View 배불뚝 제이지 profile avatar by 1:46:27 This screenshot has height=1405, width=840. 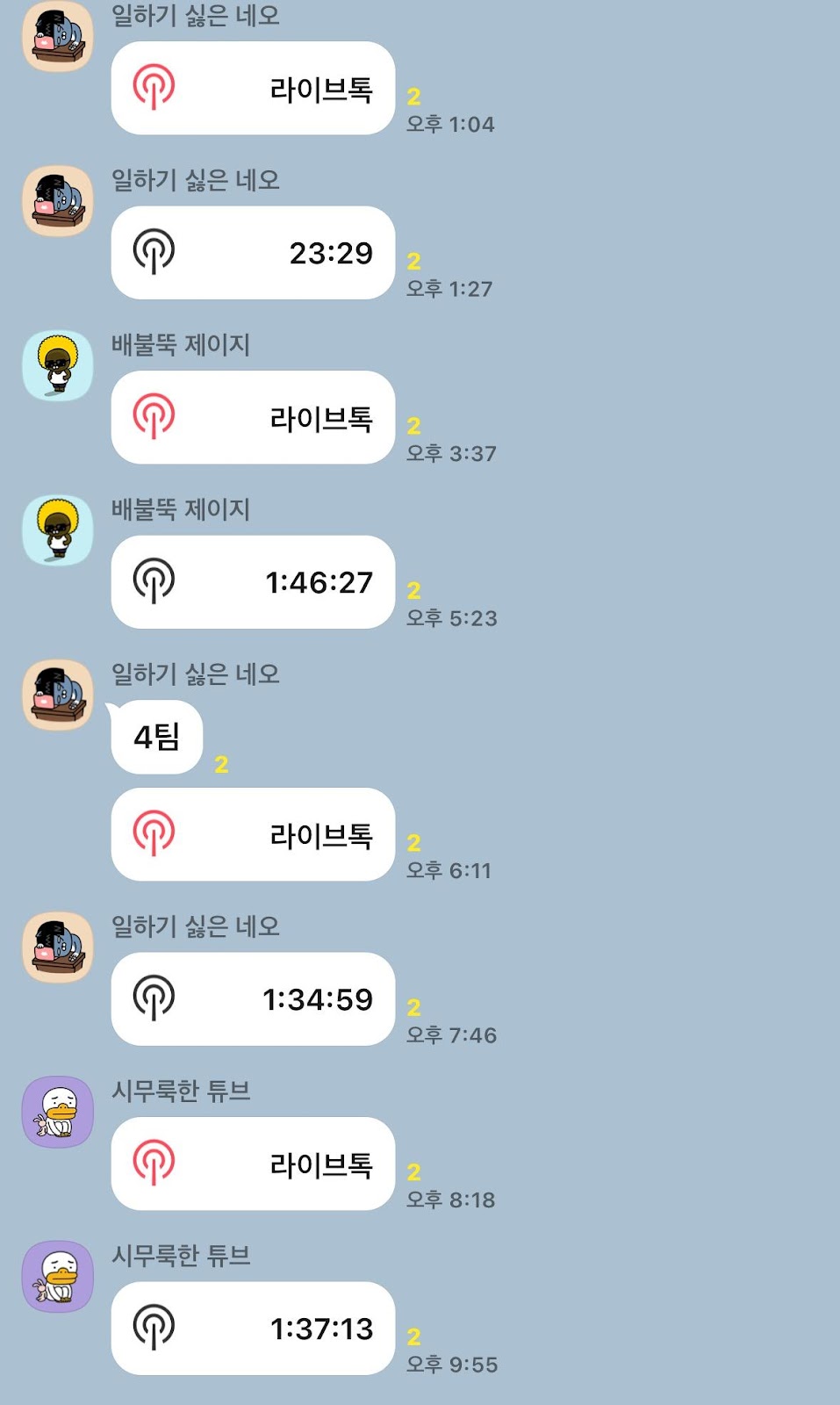pyautogui.click(x=58, y=530)
